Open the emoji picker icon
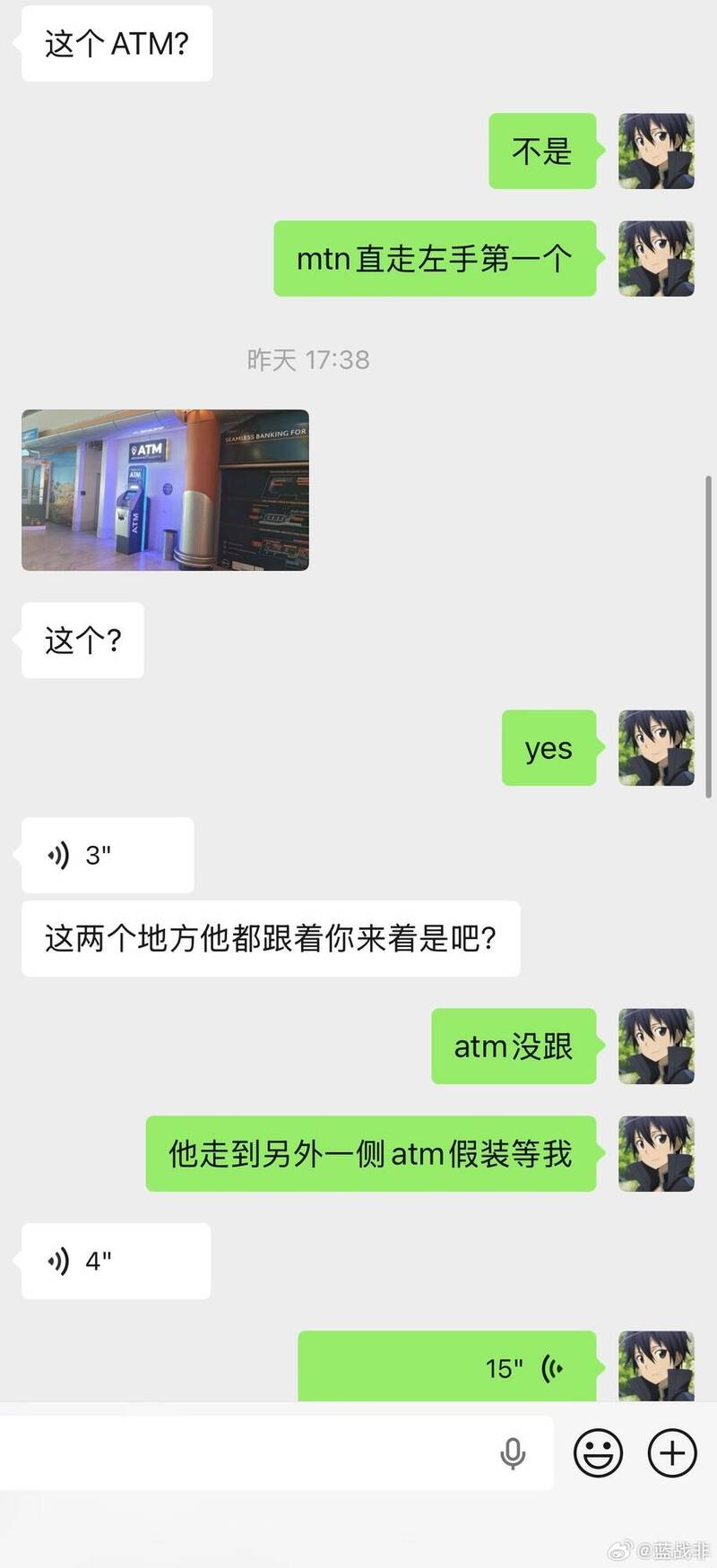 (597, 1452)
